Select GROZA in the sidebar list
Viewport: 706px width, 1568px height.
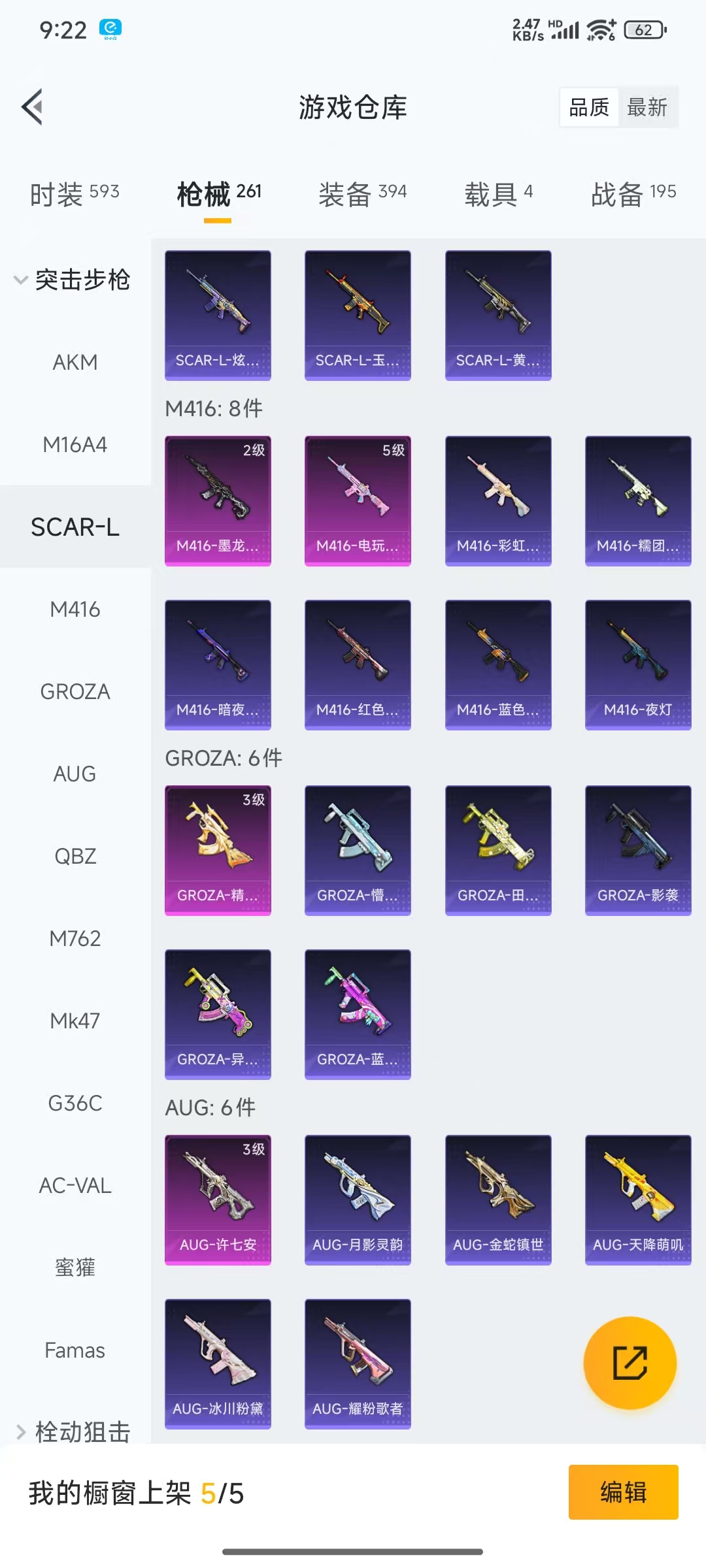(x=75, y=691)
